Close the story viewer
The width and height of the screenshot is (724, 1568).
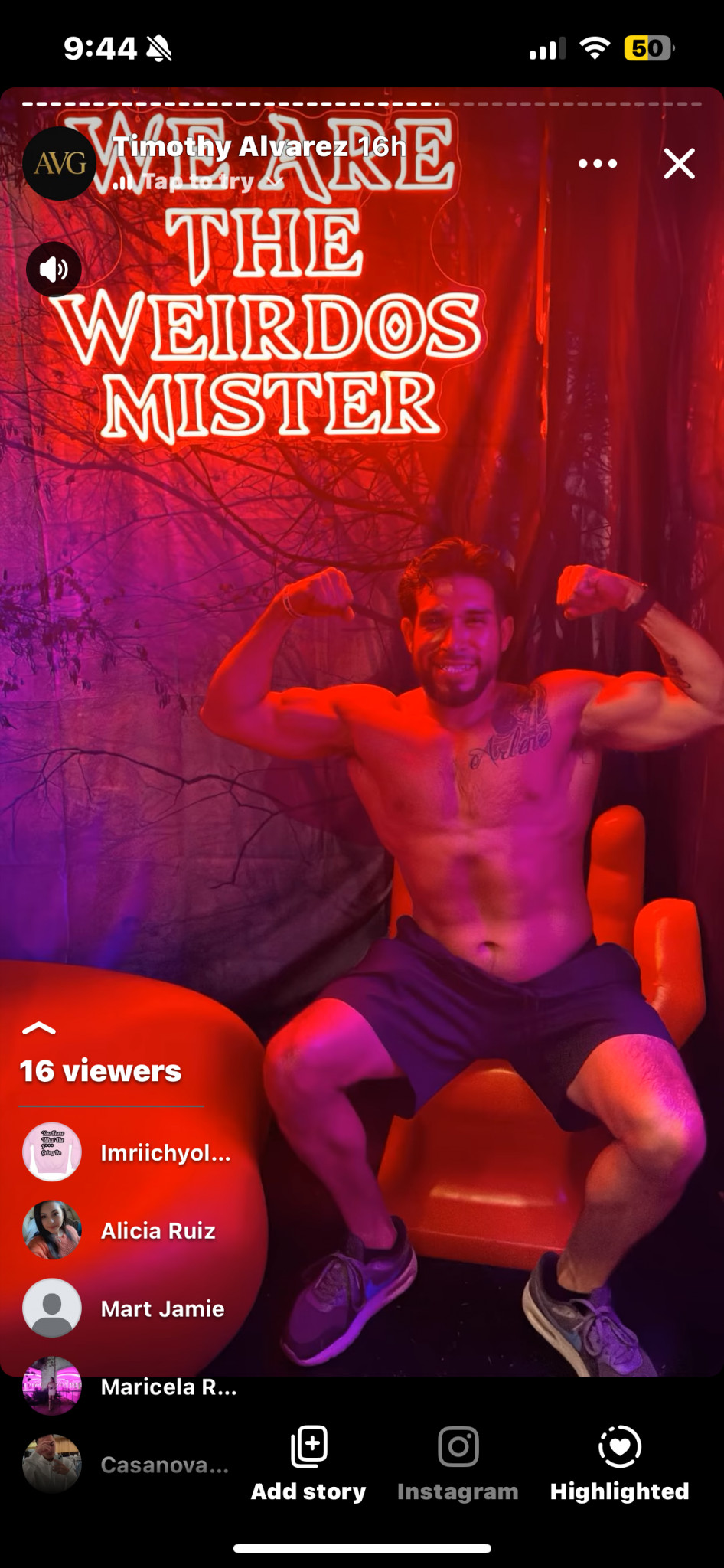coord(679,164)
